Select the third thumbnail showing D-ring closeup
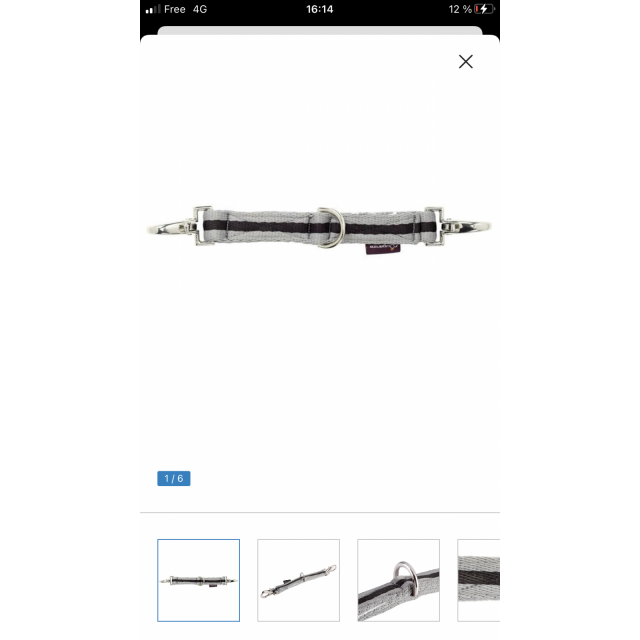The image size is (640, 640). (398, 580)
